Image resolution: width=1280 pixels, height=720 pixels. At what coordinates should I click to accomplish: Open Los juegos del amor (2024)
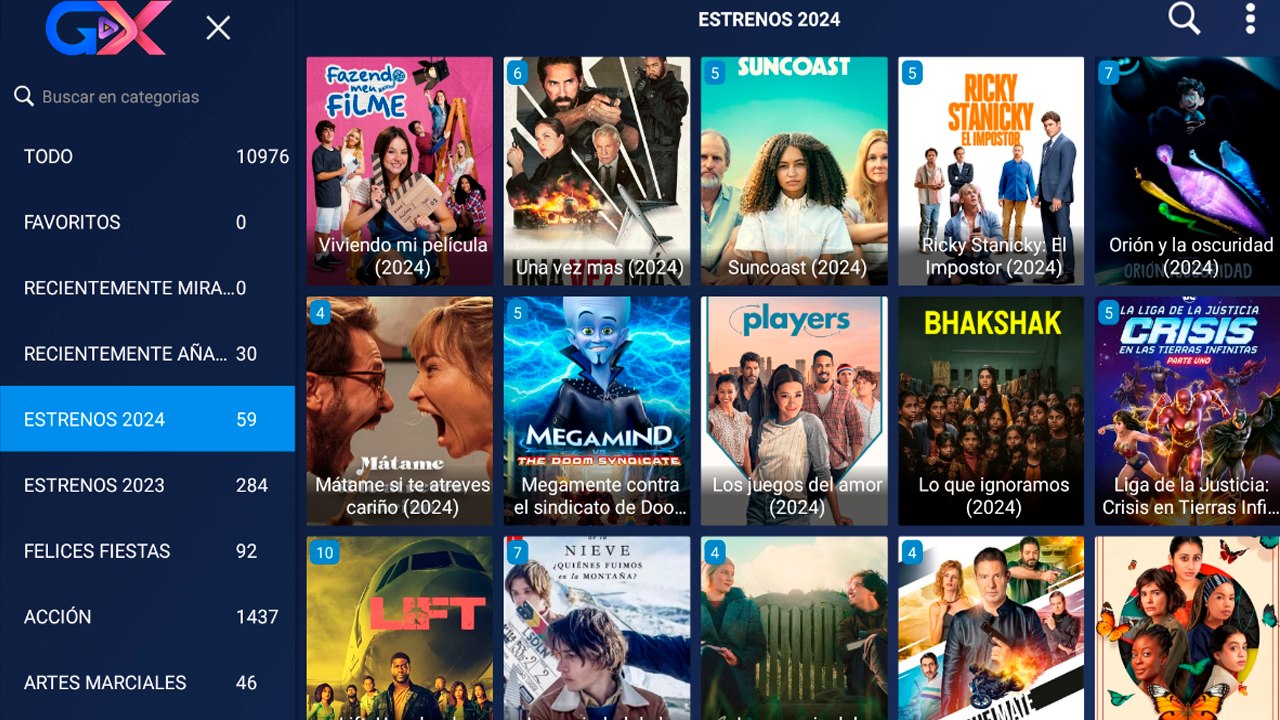794,410
